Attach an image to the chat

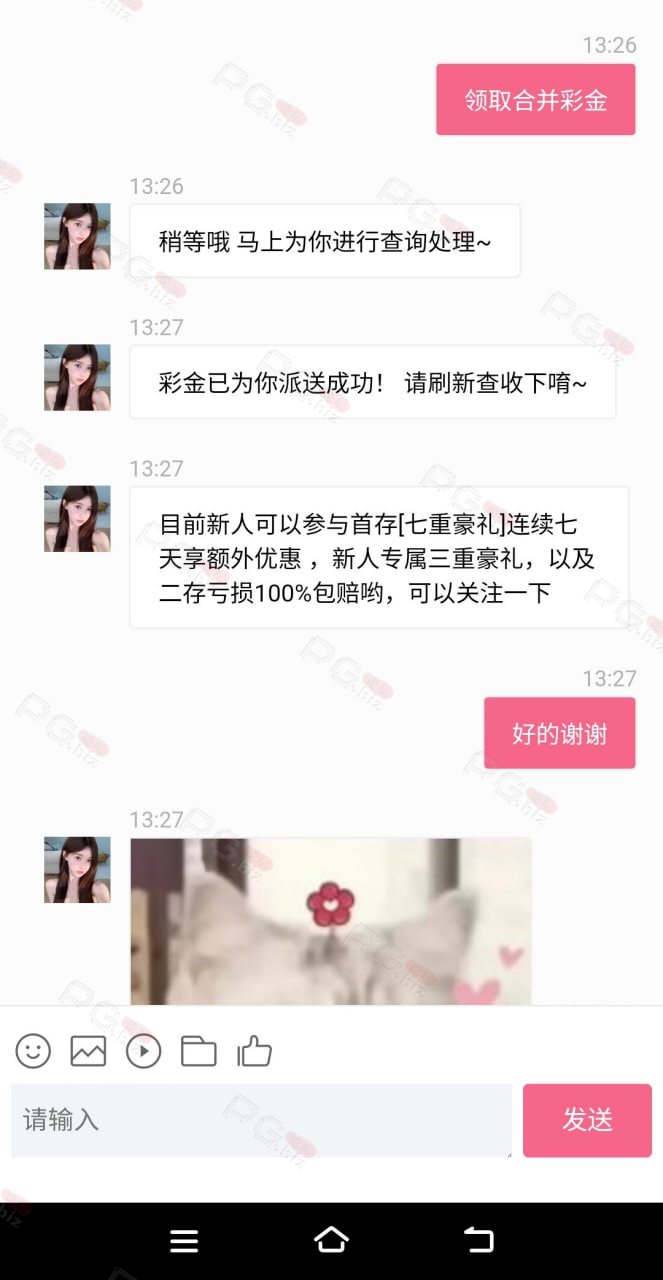(88, 1051)
